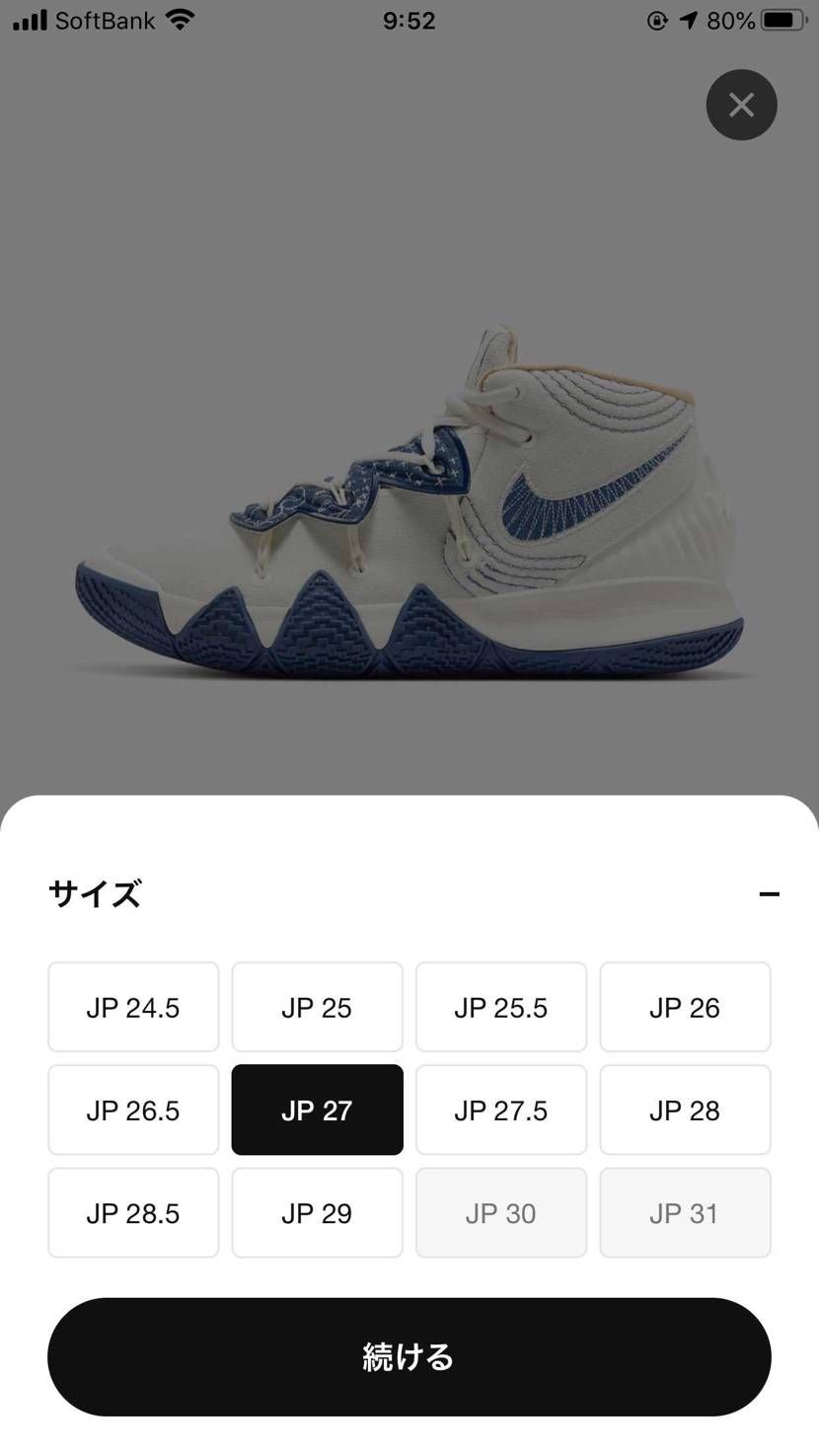Tap the cellular signal bars
819x1456 pixels.
point(30,19)
